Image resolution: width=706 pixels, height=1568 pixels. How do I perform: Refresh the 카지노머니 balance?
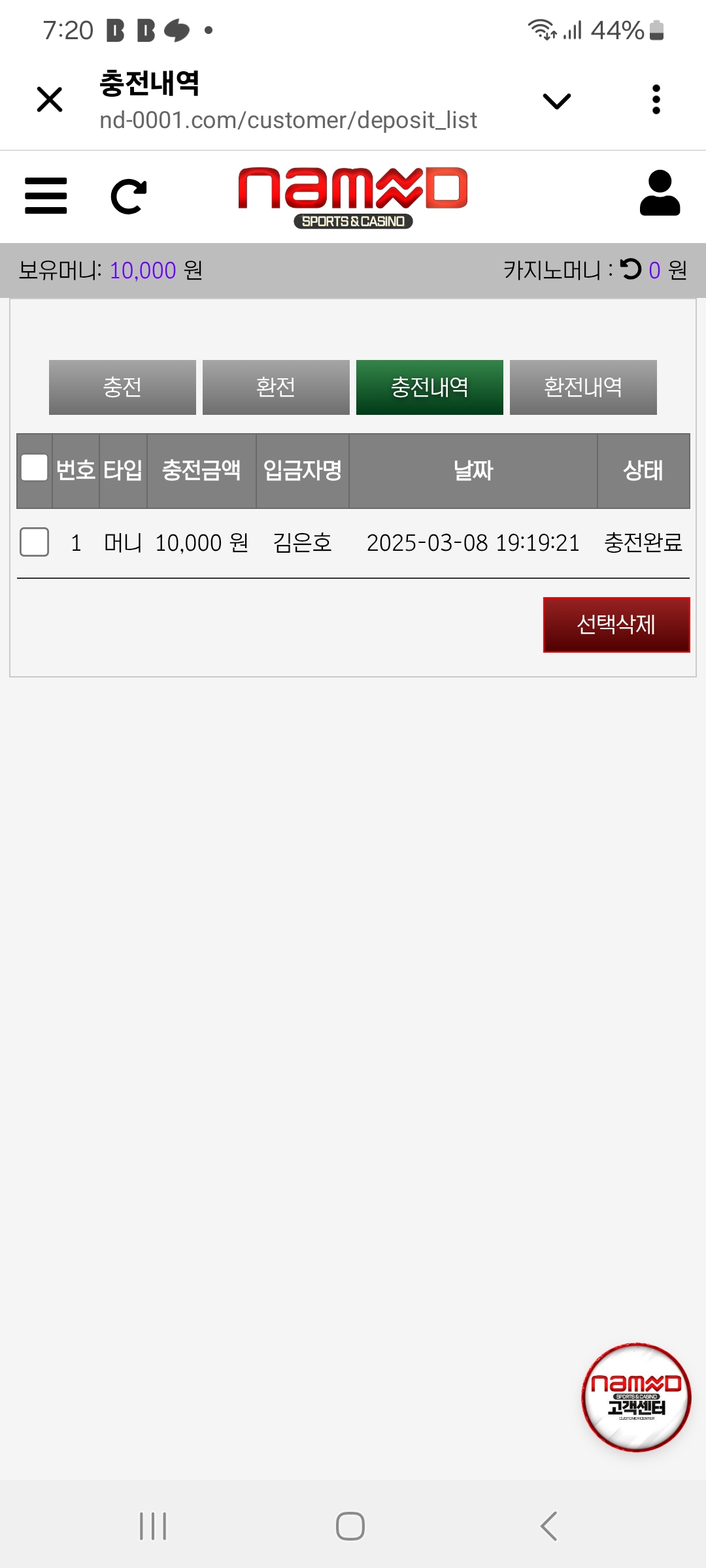pos(631,269)
